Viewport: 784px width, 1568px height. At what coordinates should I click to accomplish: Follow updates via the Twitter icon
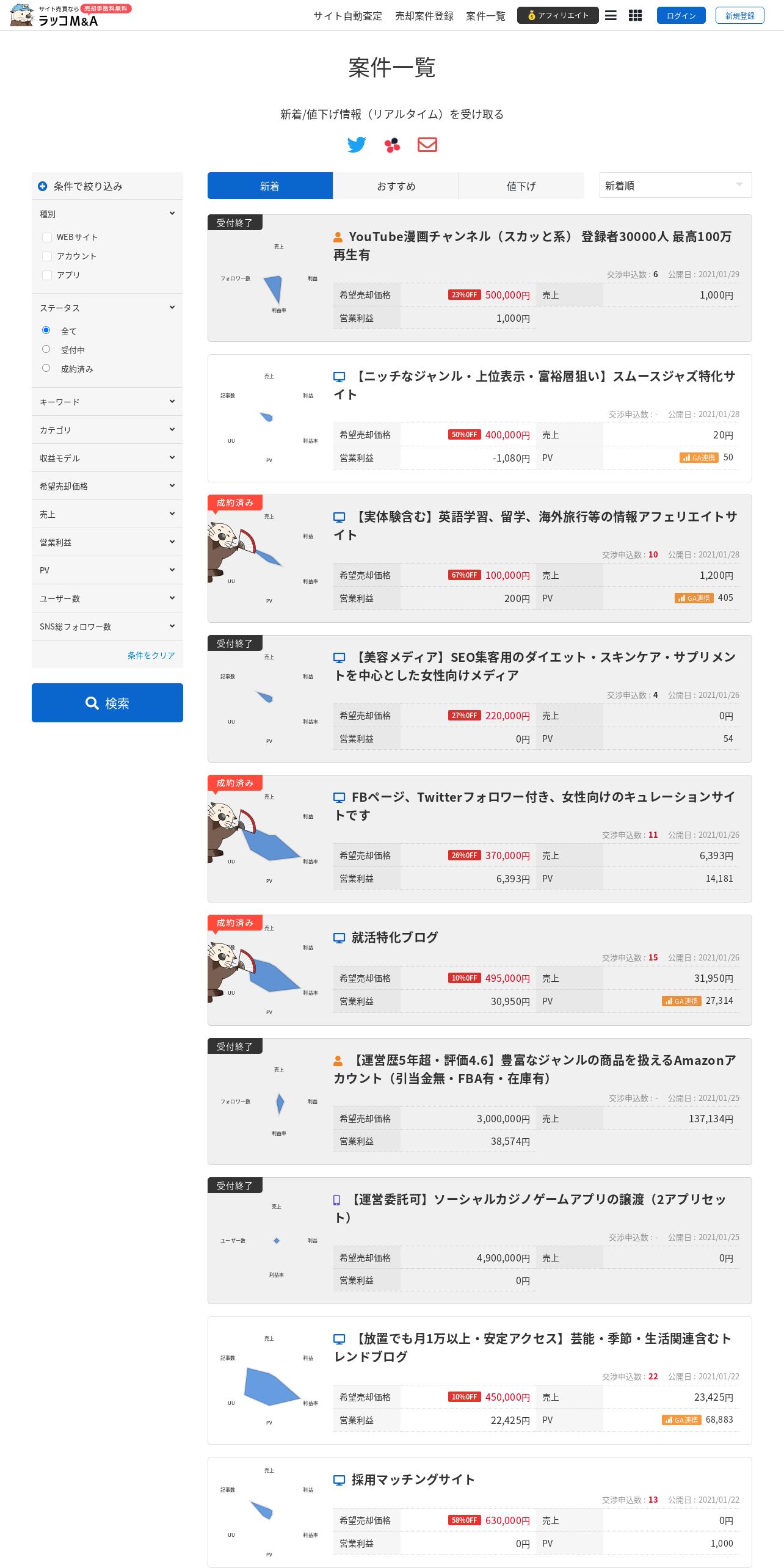pos(357,145)
